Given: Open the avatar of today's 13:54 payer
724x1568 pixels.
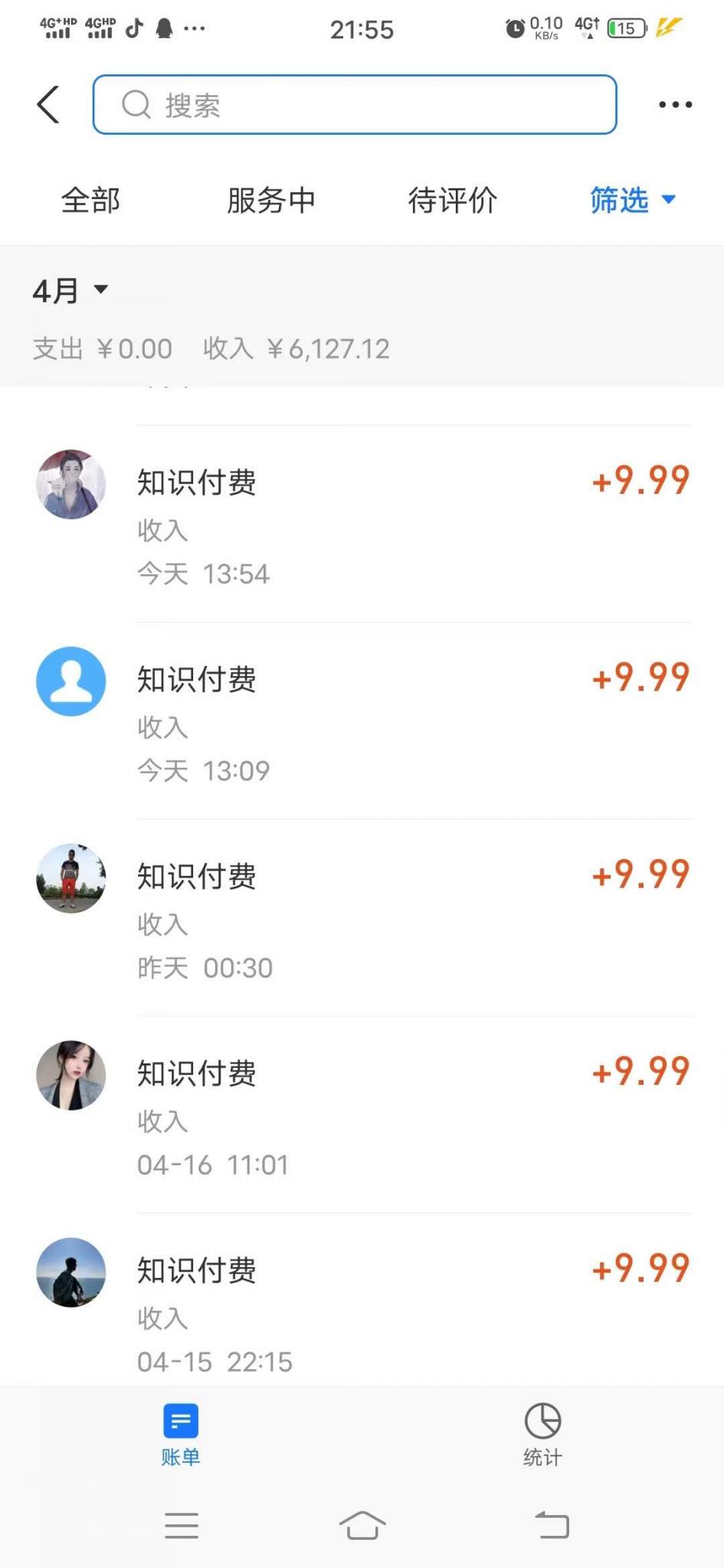Looking at the screenshot, I should click(x=70, y=484).
